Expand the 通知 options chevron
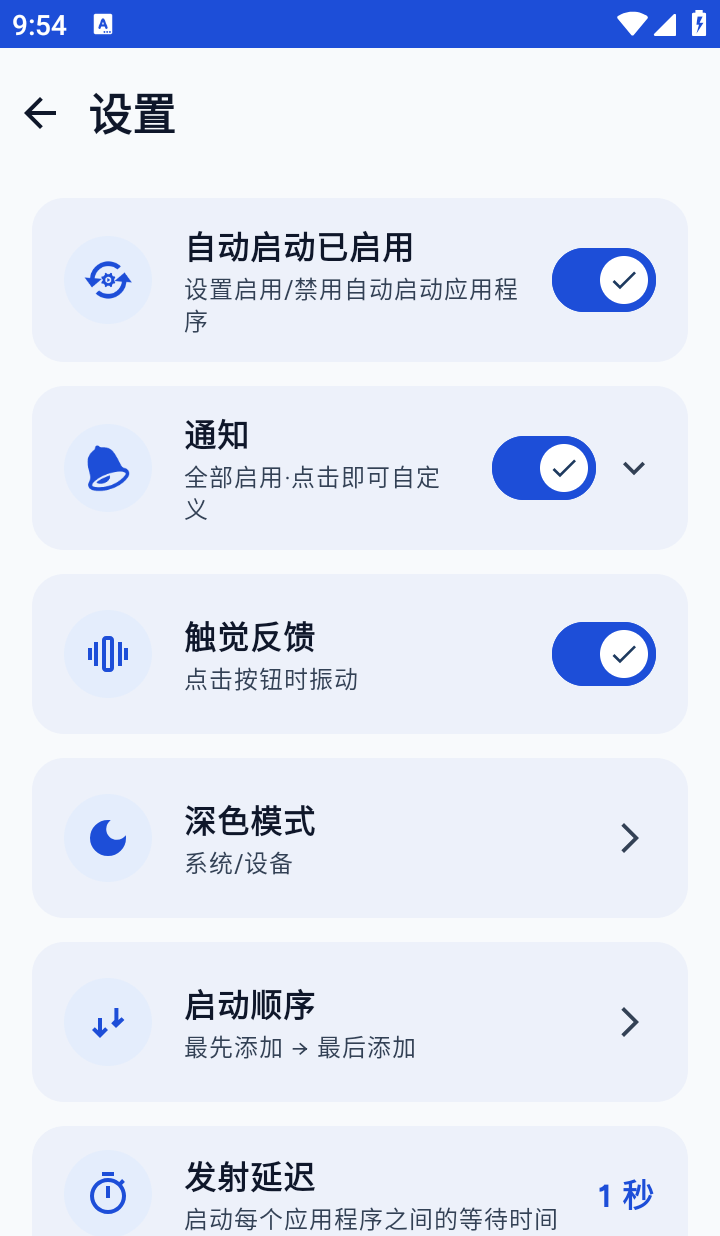720x1236 pixels. pyautogui.click(x=634, y=468)
